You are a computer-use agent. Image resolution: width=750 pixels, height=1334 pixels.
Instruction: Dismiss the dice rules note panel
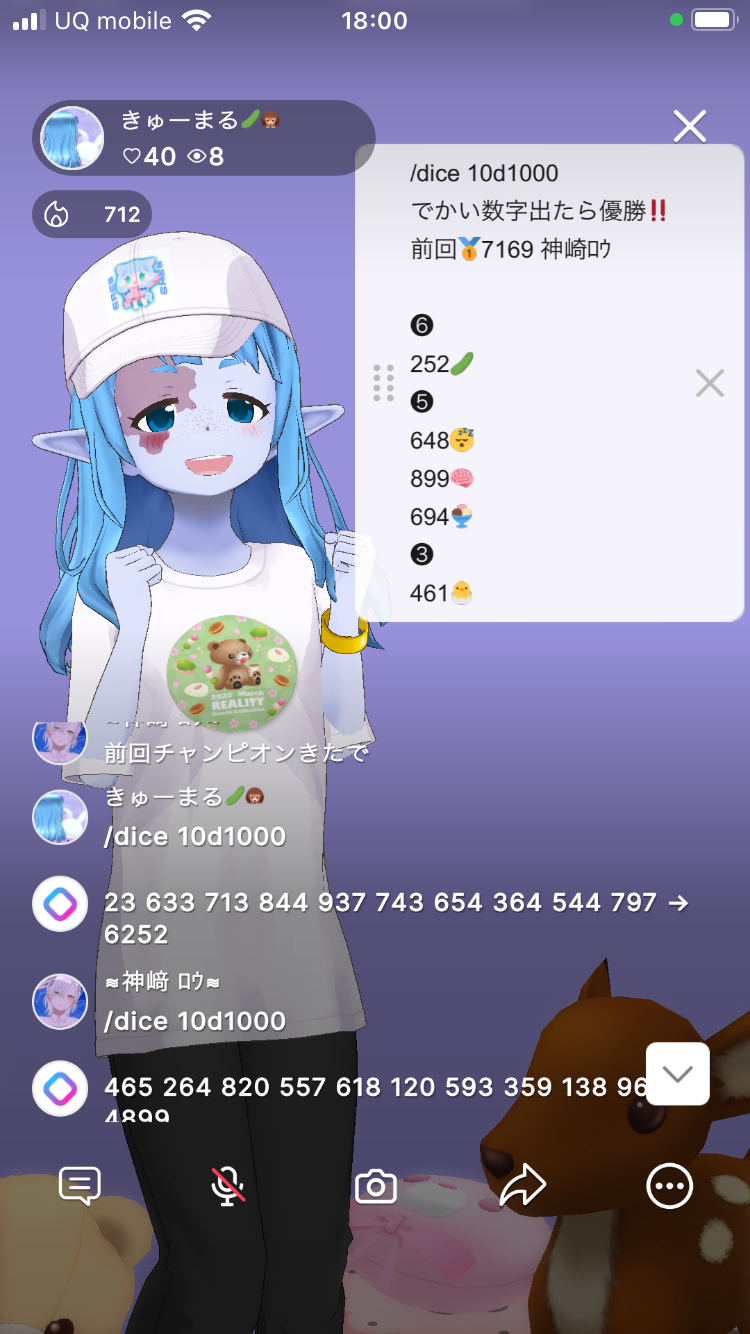709,383
